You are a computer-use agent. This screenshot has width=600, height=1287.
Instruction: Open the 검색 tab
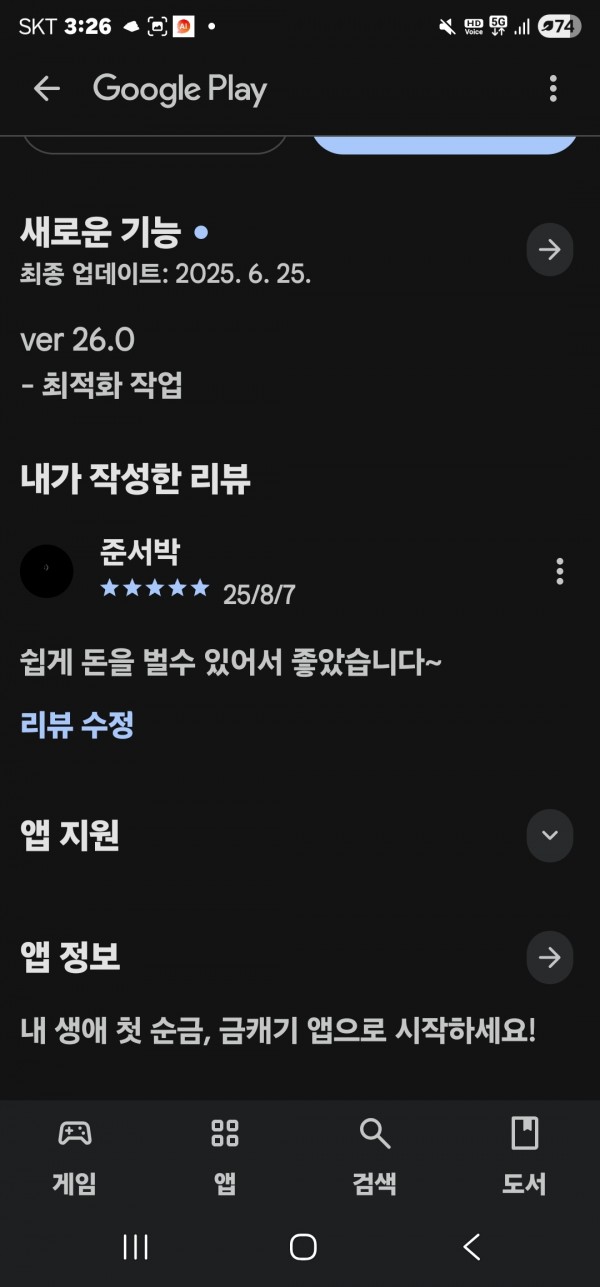[x=375, y=1156]
